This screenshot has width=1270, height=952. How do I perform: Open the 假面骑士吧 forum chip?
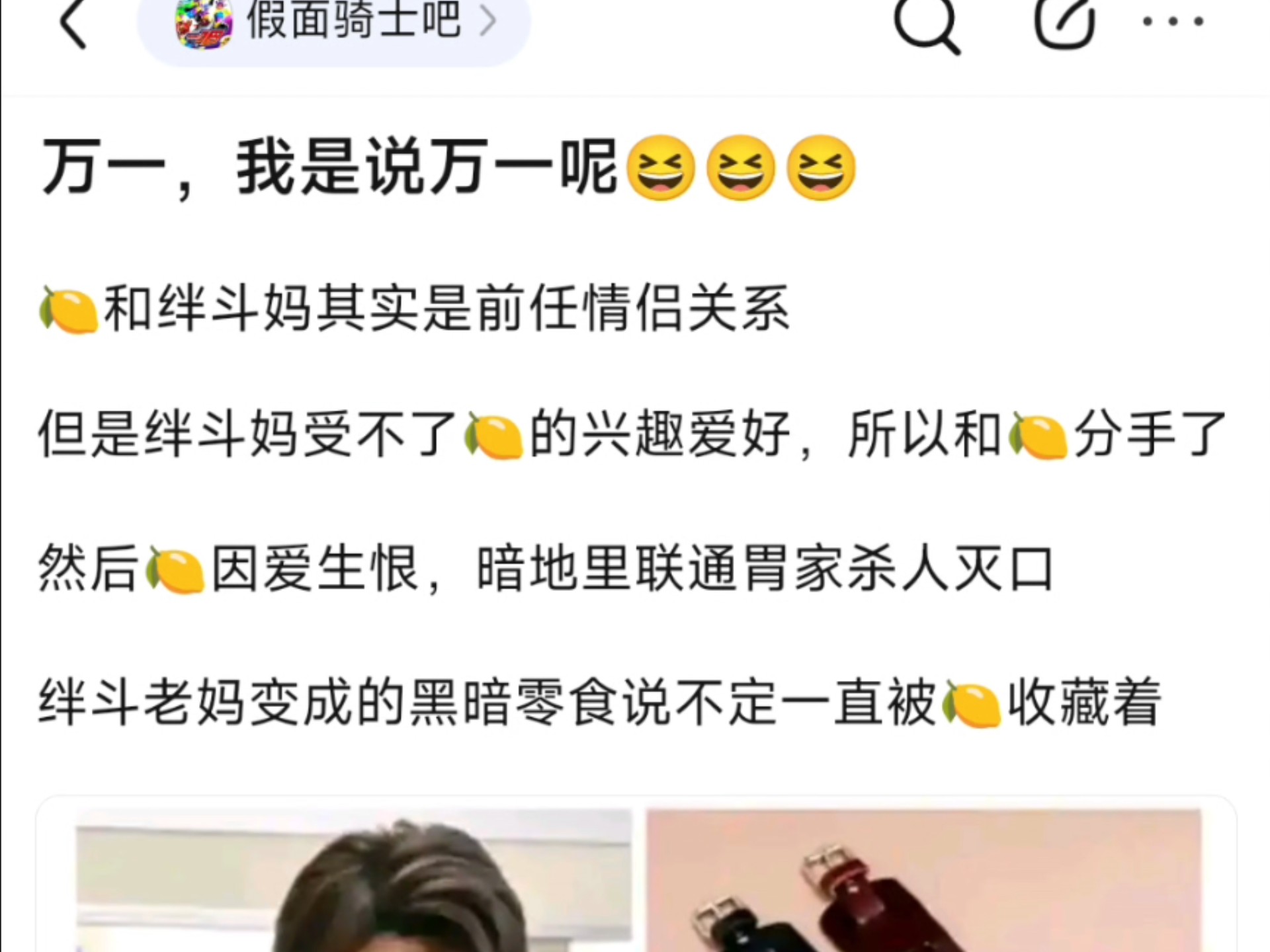point(334,22)
